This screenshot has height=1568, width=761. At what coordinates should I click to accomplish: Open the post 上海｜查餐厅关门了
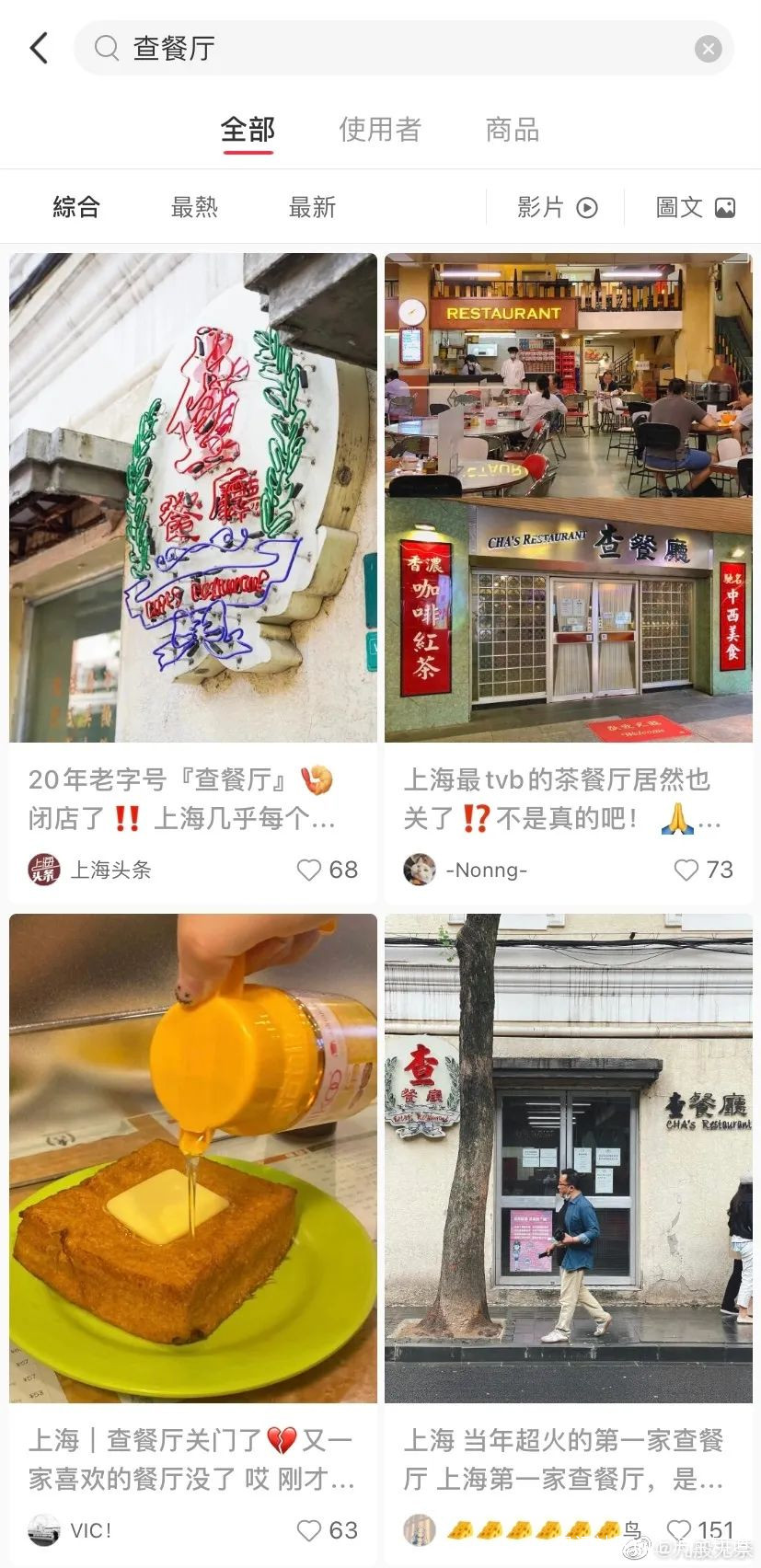(x=193, y=1158)
